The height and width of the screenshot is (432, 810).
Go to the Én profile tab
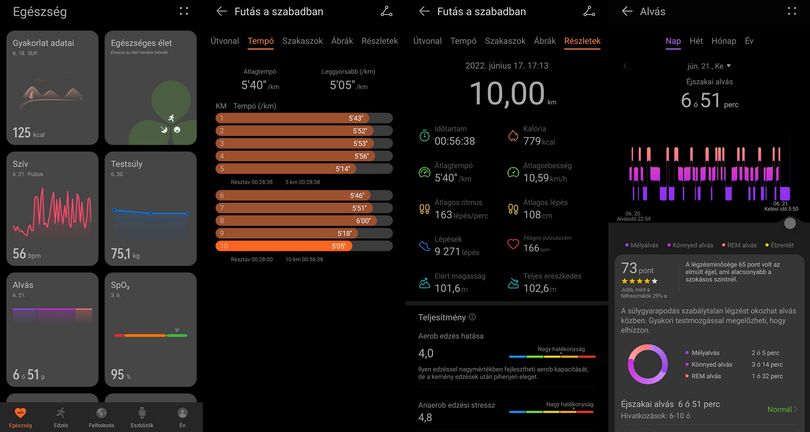click(182, 417)
